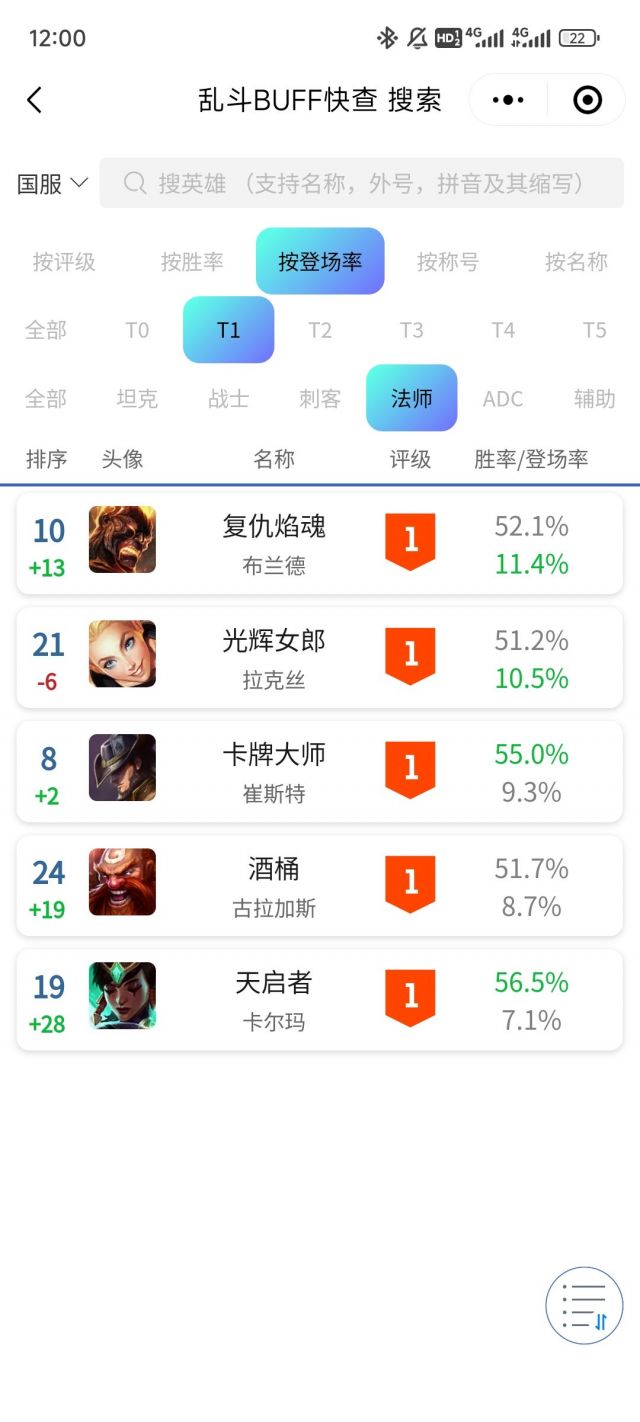Select the T2 tier filter

point(320,330)
